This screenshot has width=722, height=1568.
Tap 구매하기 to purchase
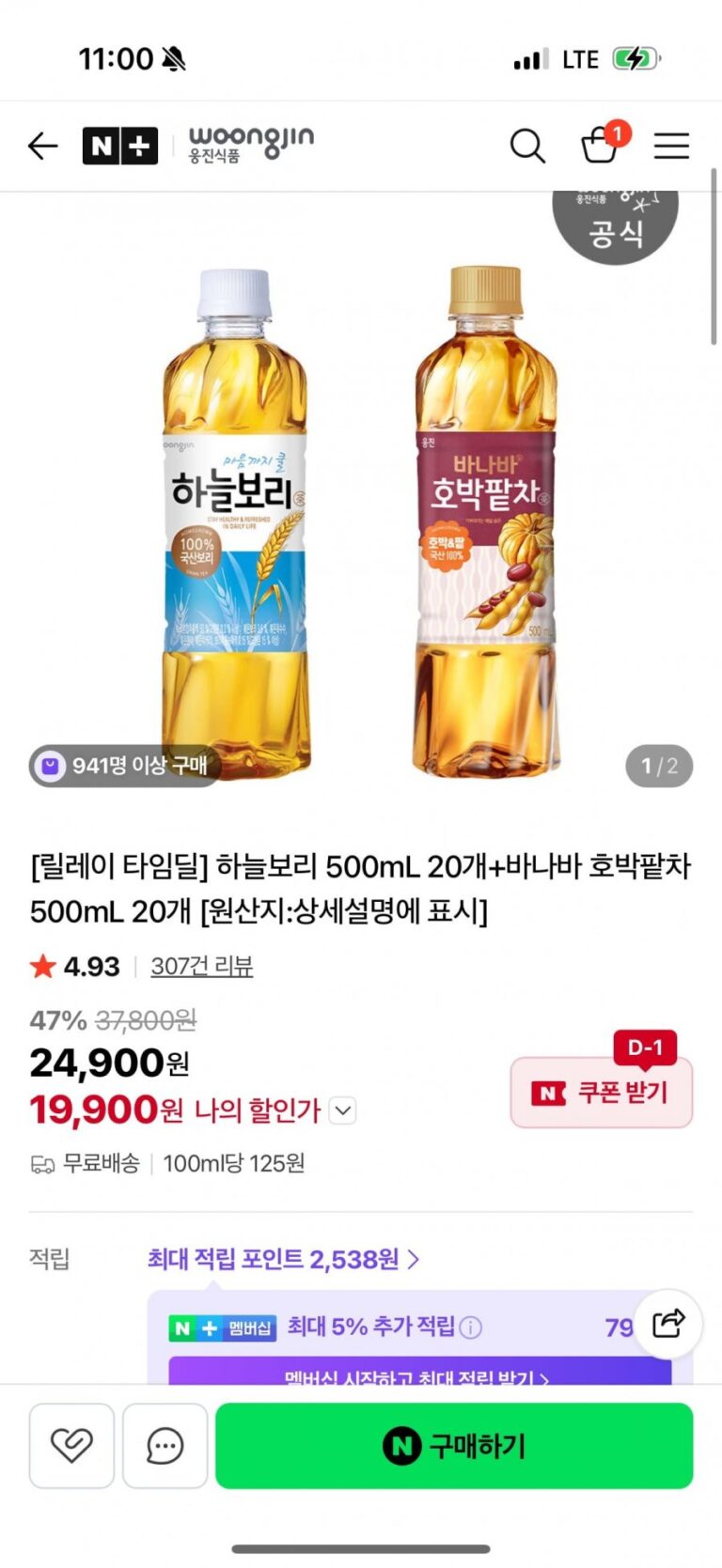[454, 1445]
